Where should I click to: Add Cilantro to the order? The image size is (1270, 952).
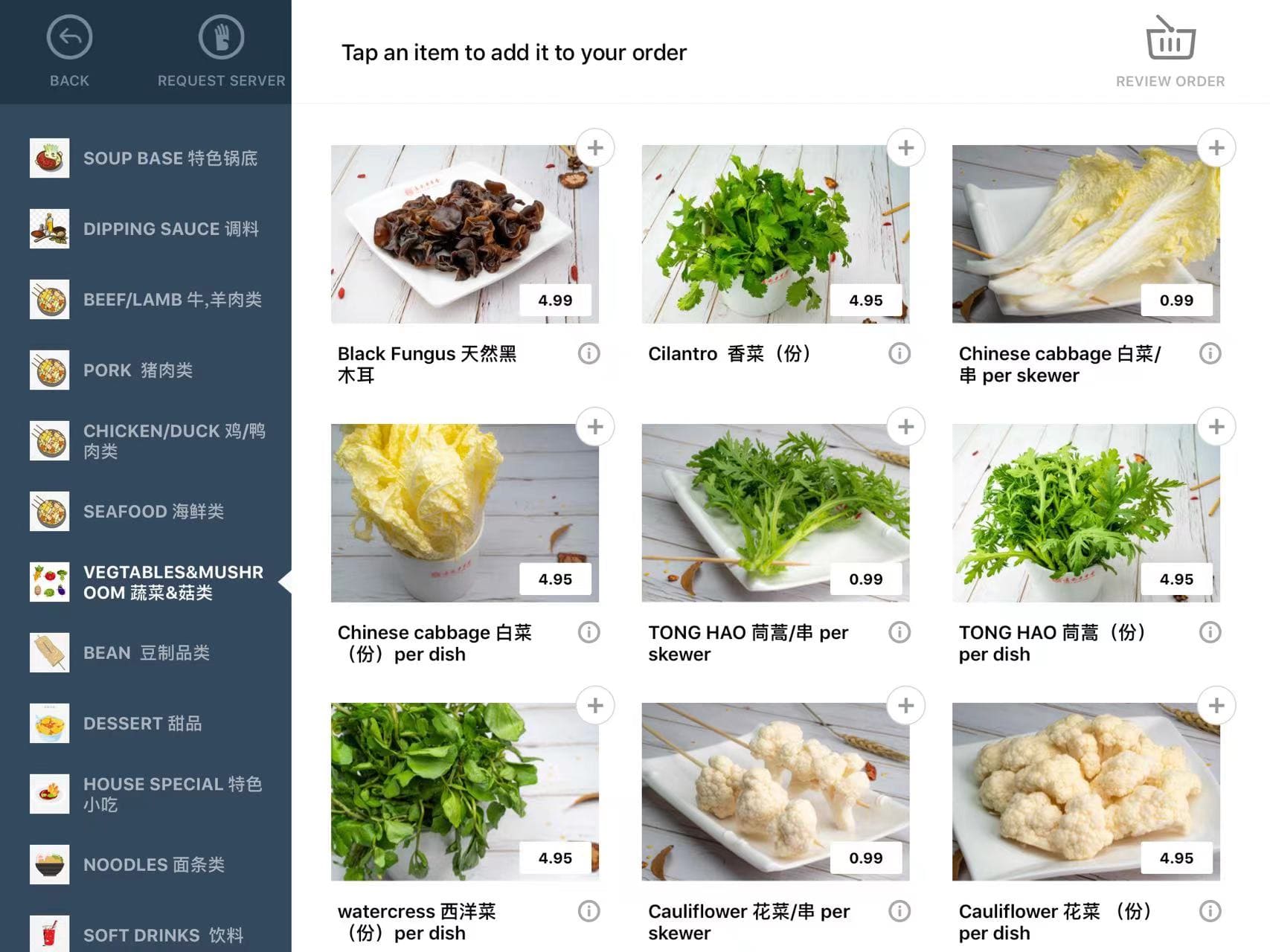click(x=905, y=148)
